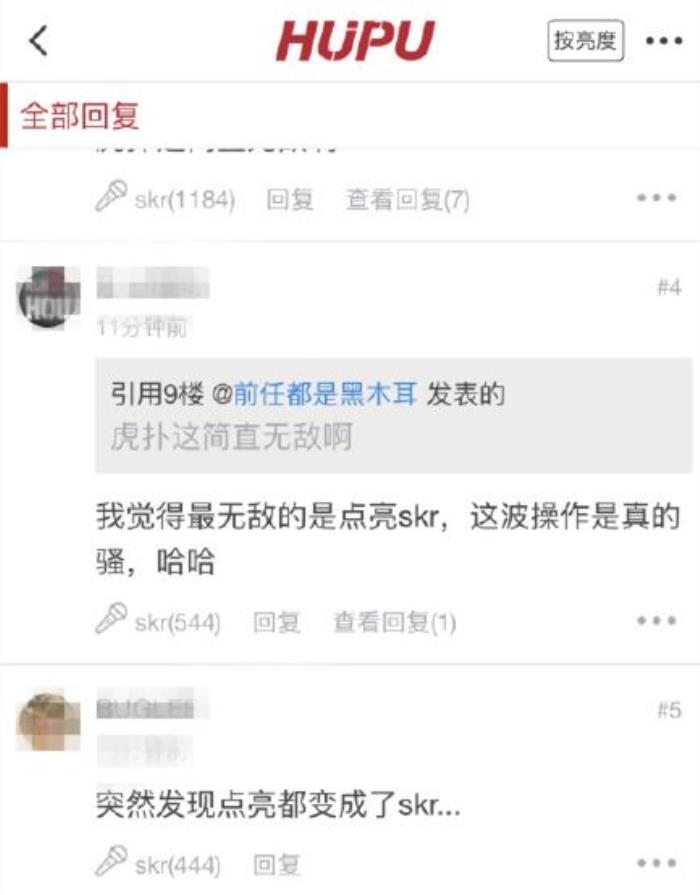This screenshot has width=700, height=895.
Task: Go back using the top-left arrow
Action: point(38,42)
